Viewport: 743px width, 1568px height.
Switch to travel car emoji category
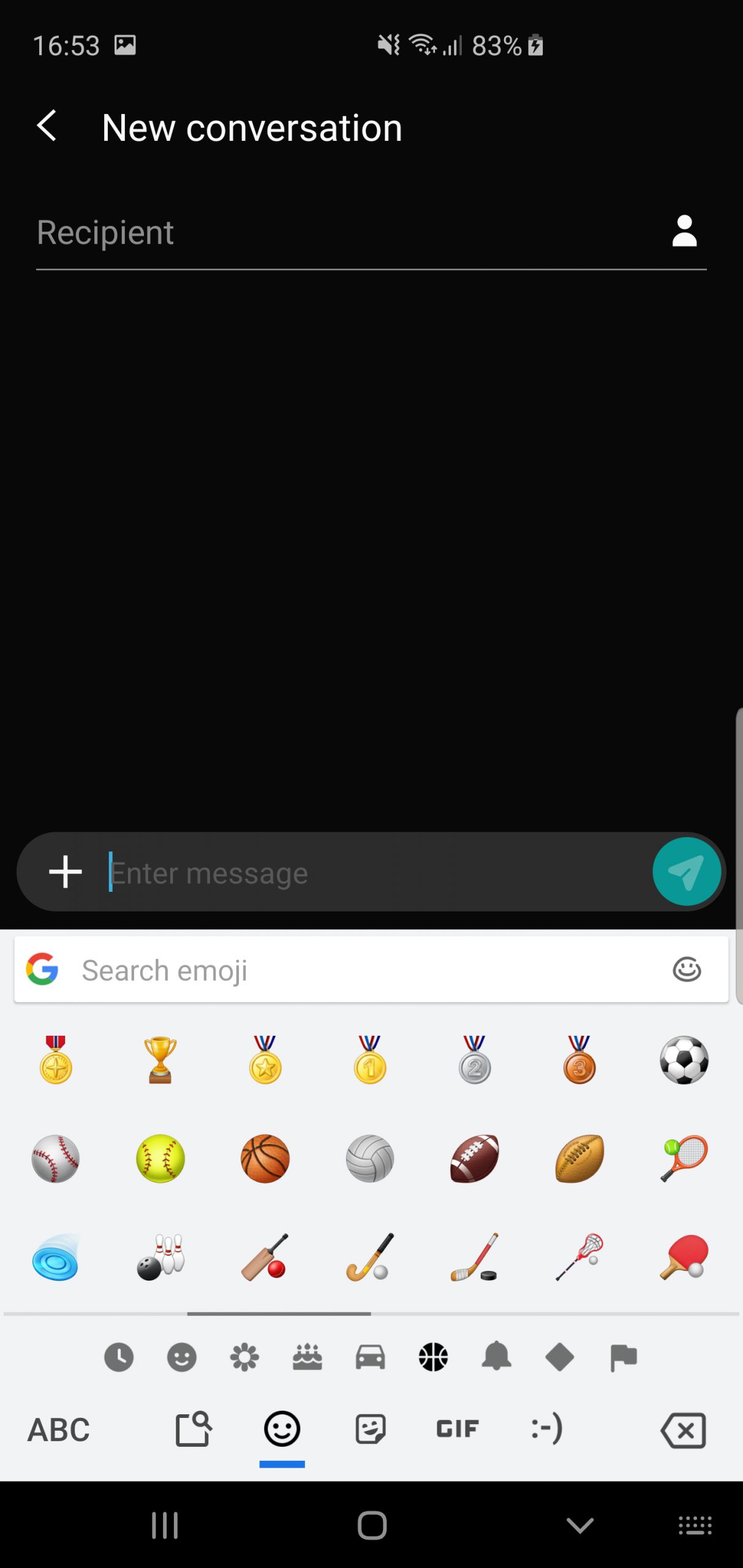(371, 1357)
